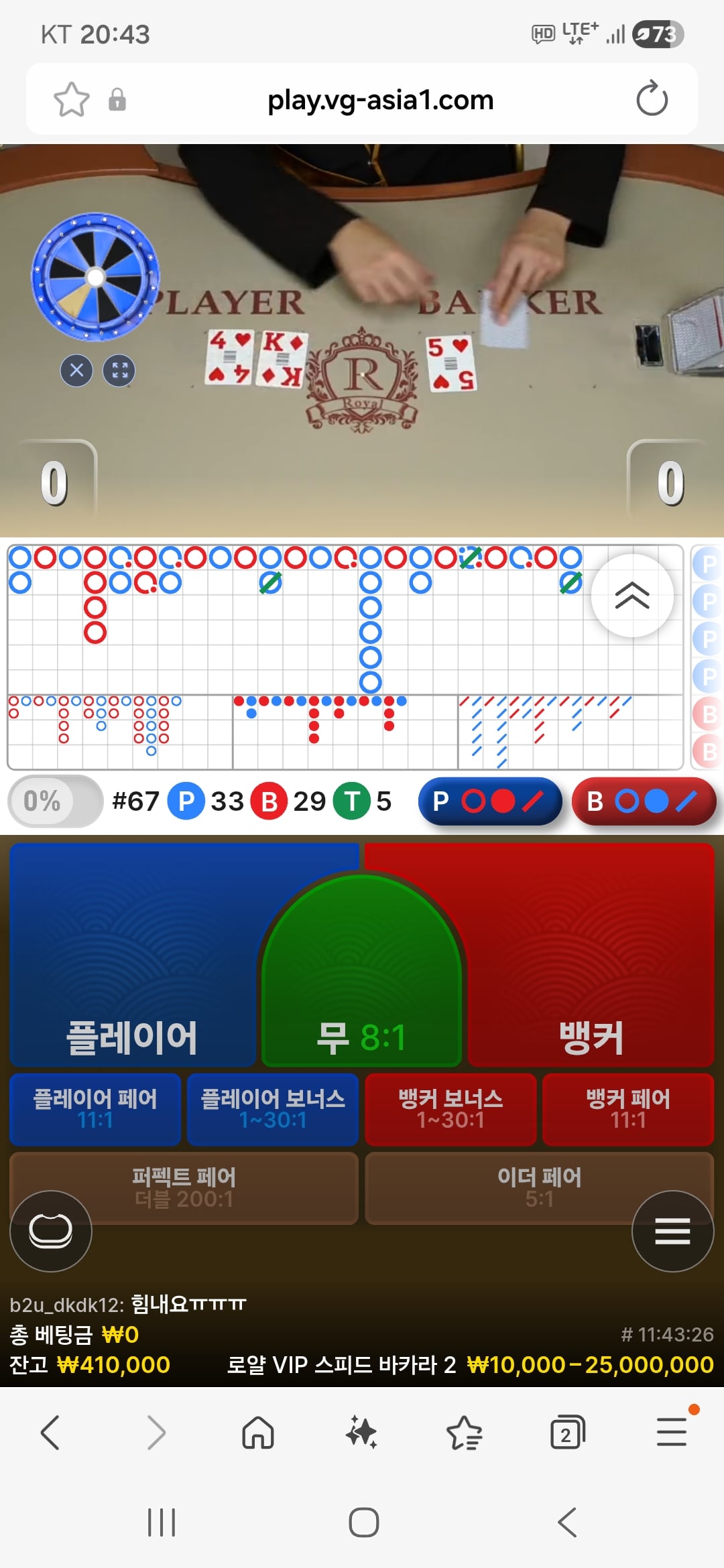Select 플레이어 보너스 side bet
Image resolution: width=724 pixels, height=1568 pixels.
[273, 1109]
